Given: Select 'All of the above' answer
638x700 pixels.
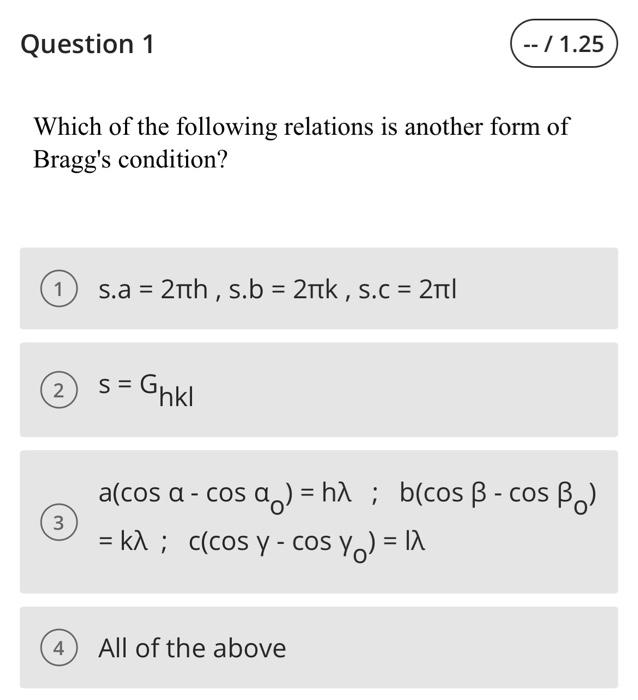Looking at the screenshot, I should (59, 648).
